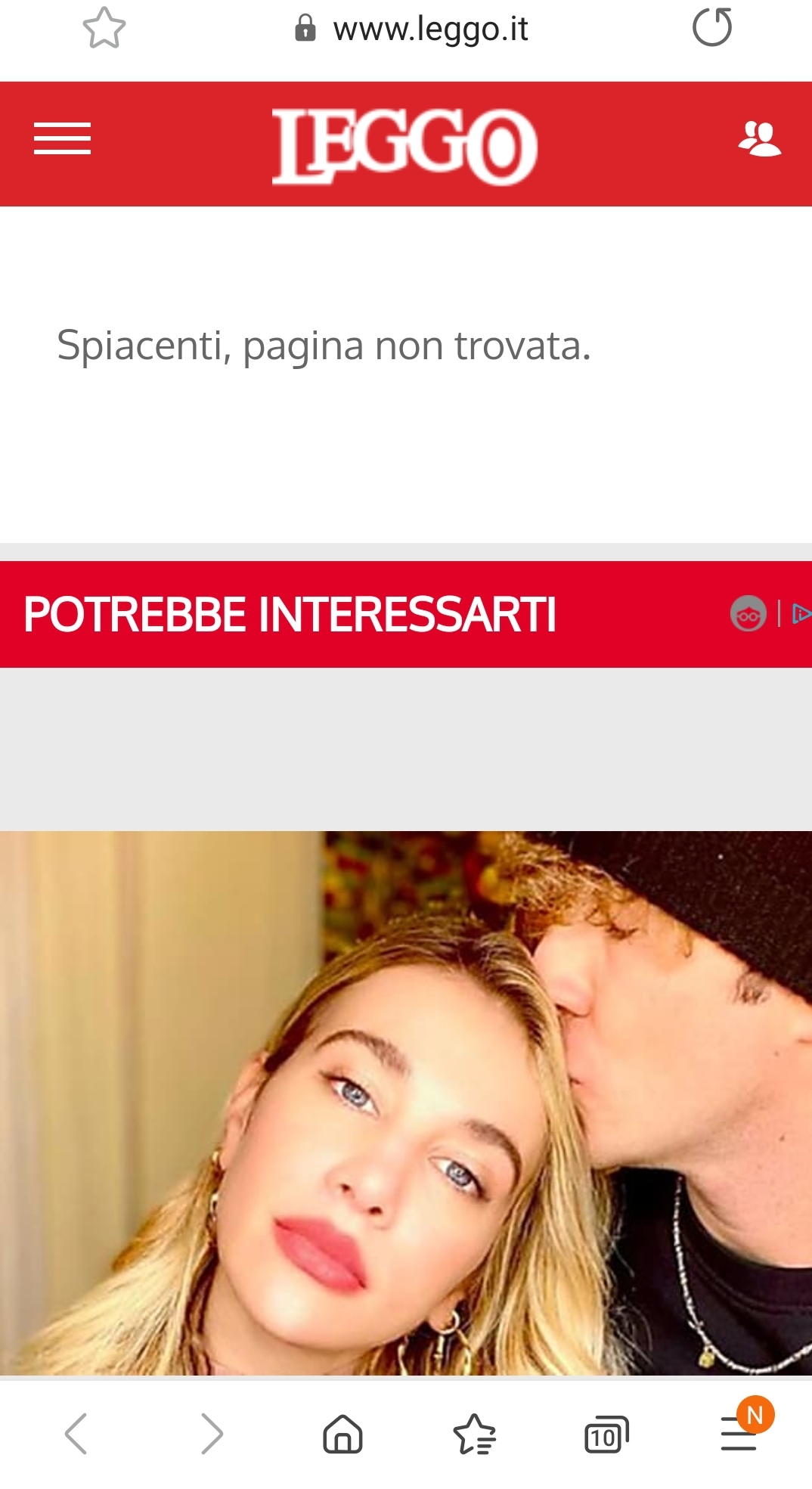This screenshot has height=1489, width=812.
Task: Open the hamburger menu on Leggo
Action: tap(62, 139)
